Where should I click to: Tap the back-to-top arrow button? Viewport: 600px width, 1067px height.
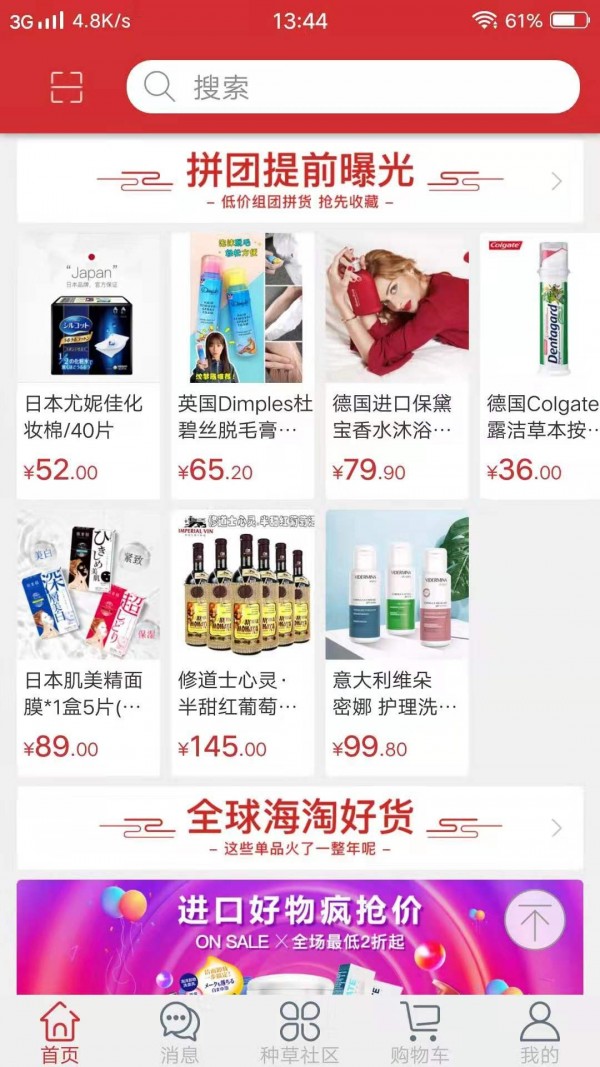point(534,920)
